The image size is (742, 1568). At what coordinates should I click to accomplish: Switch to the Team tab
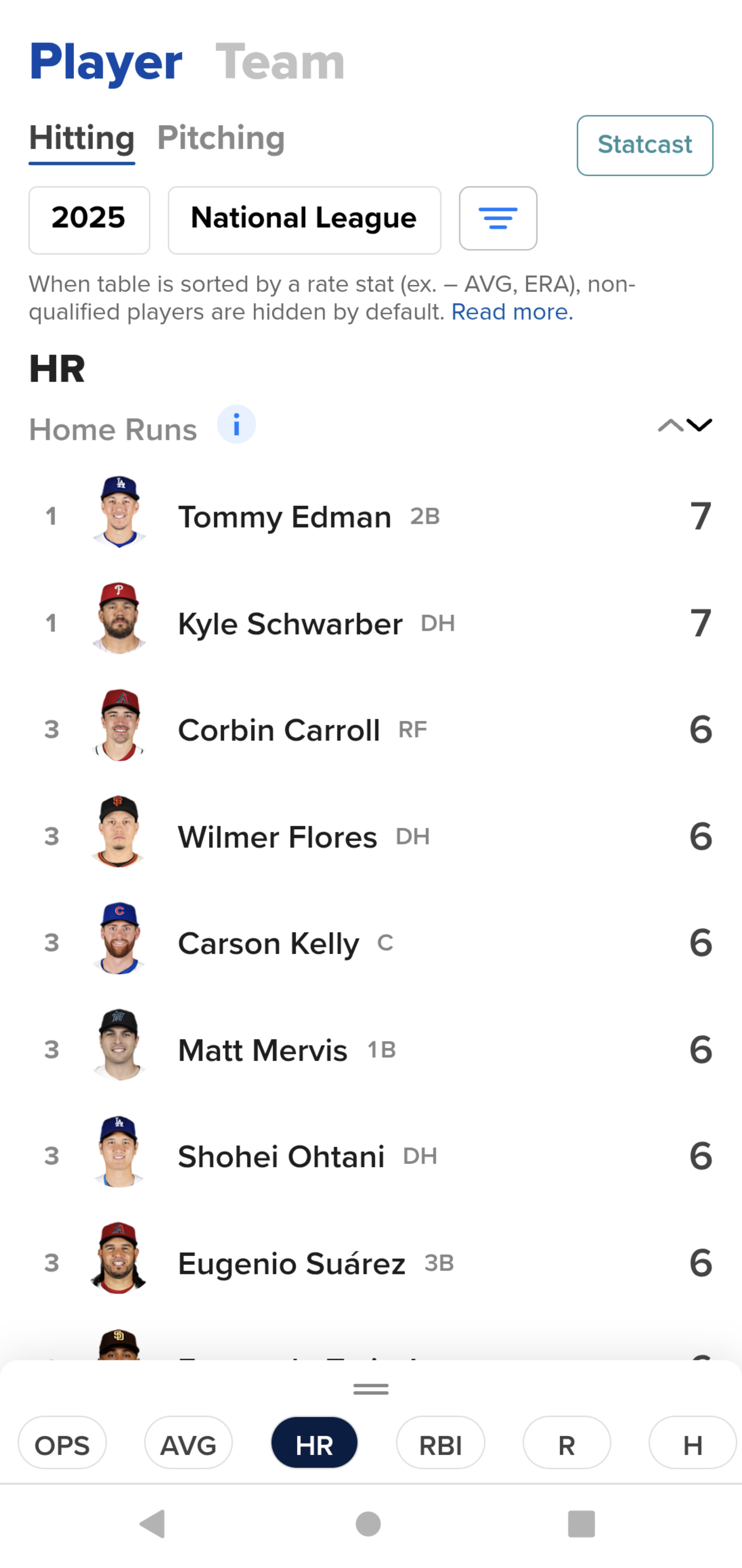(280, 62)
